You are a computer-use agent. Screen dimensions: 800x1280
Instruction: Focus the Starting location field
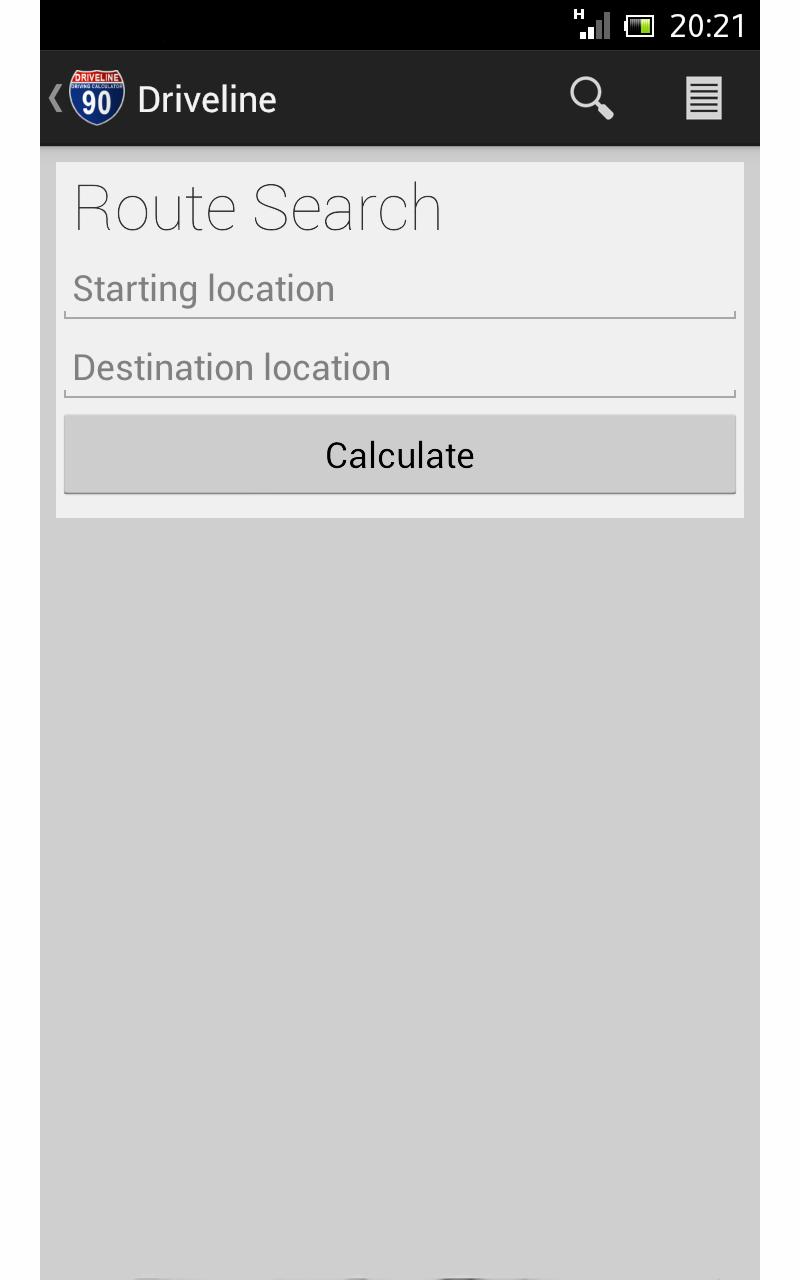399,289
